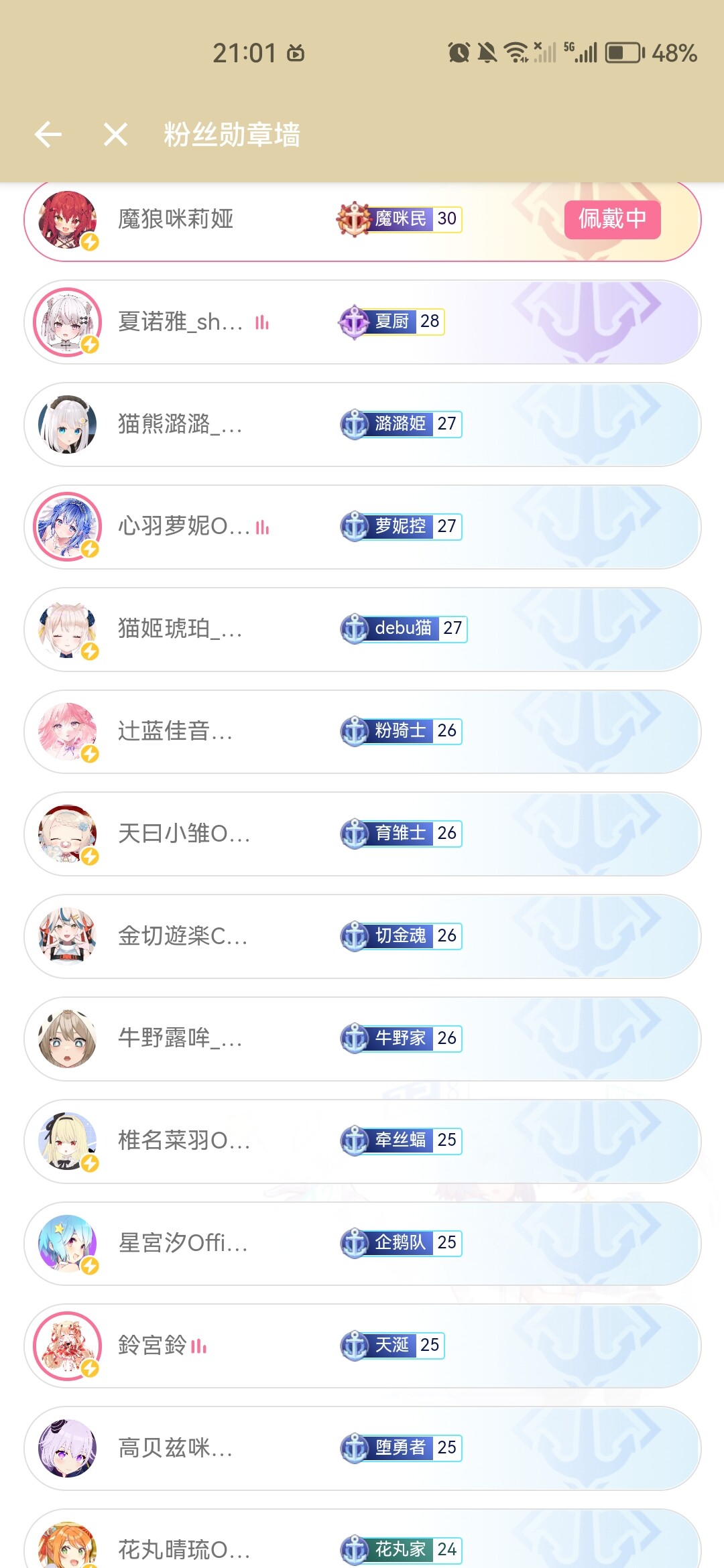Open the 椎名菜羽 牵丝蝠 medal row
Viewport: 724px width, 1568px height.
pyautogui.click(x=363, y=1142)
